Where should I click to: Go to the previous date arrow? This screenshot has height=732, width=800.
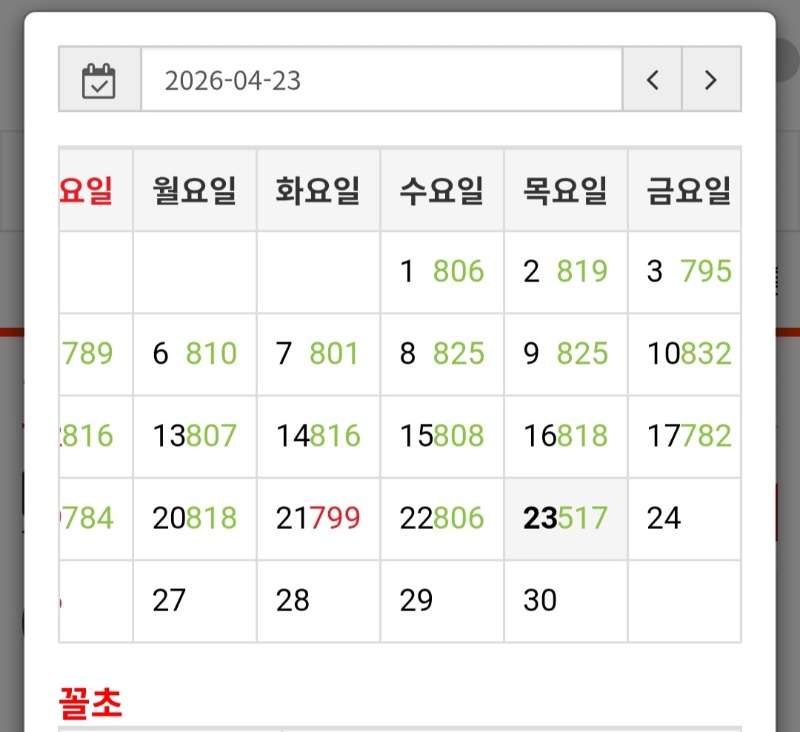point(652,80)
